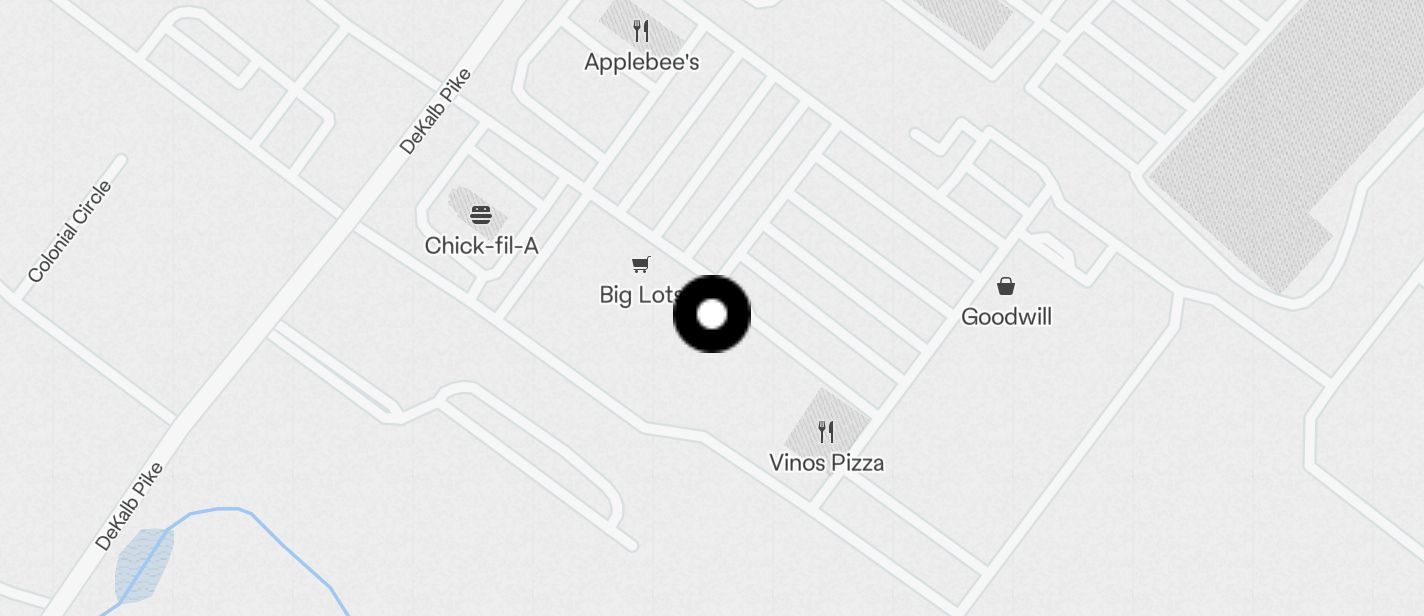This screenshot has width=1424, height=616.
Task: Tap the black location pin
Action: (712, 315)
